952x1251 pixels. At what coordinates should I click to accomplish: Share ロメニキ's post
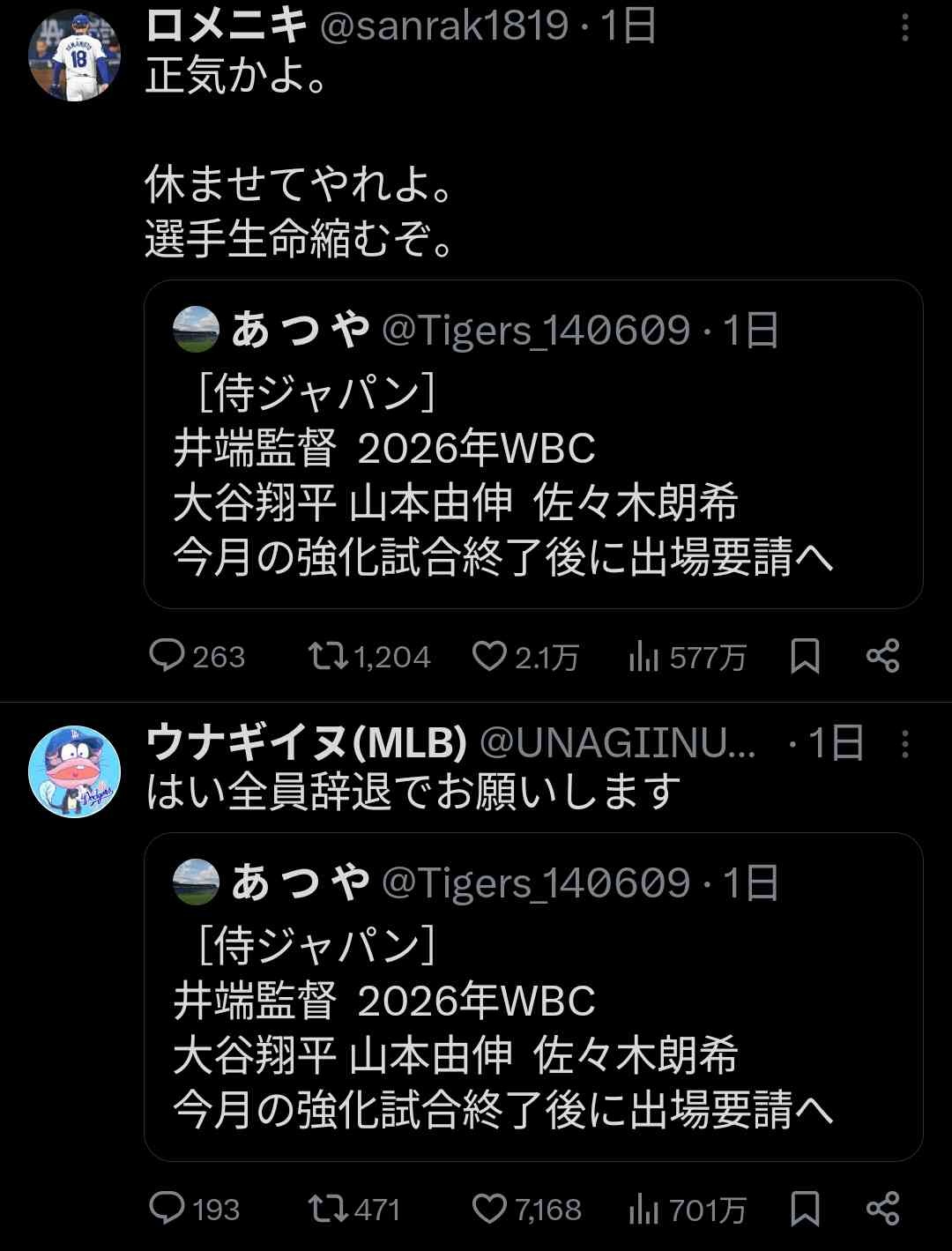pyautogui.click(x=882, y=656)
